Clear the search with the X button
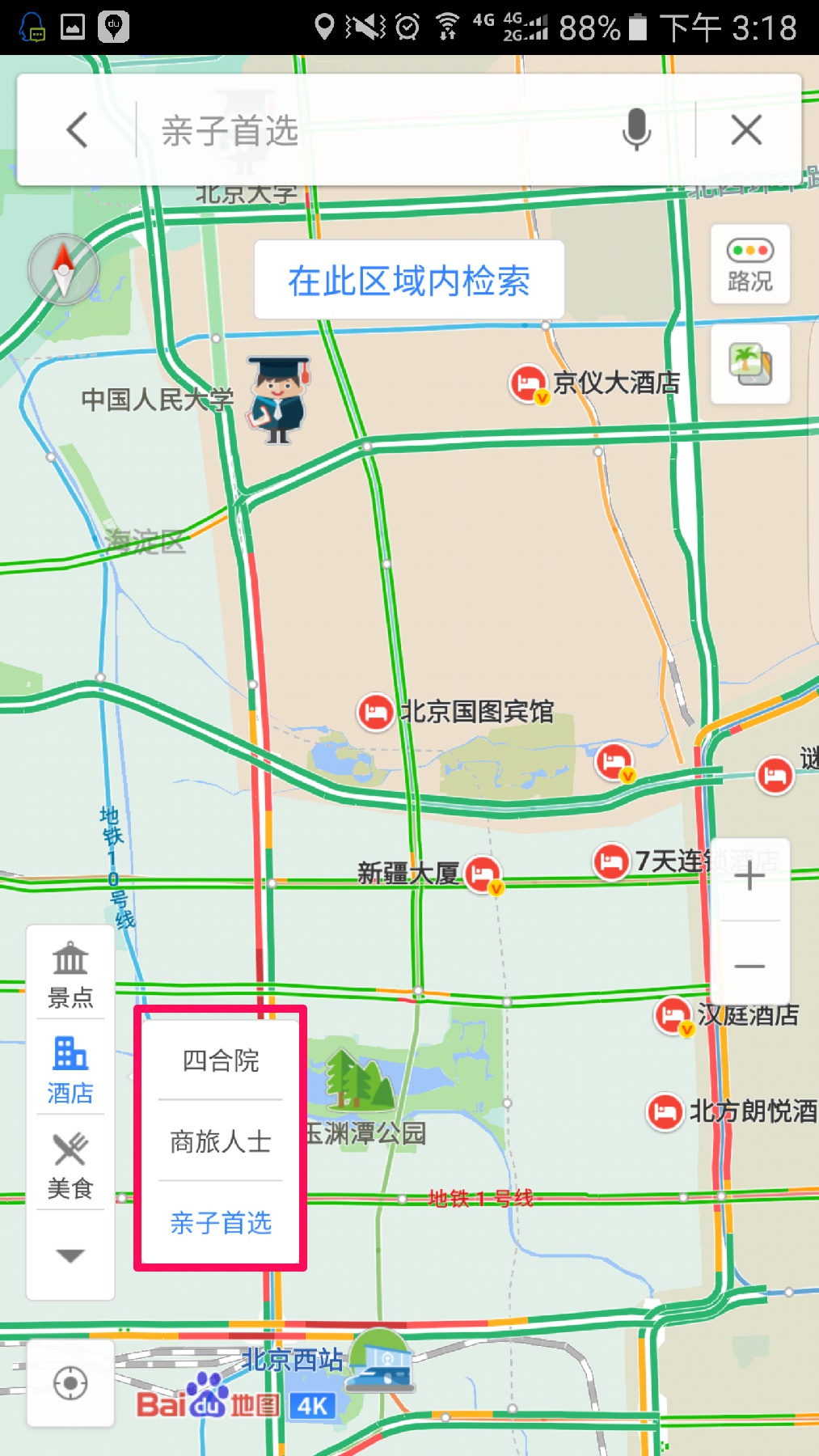The width and height of the screenshot is (819, 1456). click(745, 129)
